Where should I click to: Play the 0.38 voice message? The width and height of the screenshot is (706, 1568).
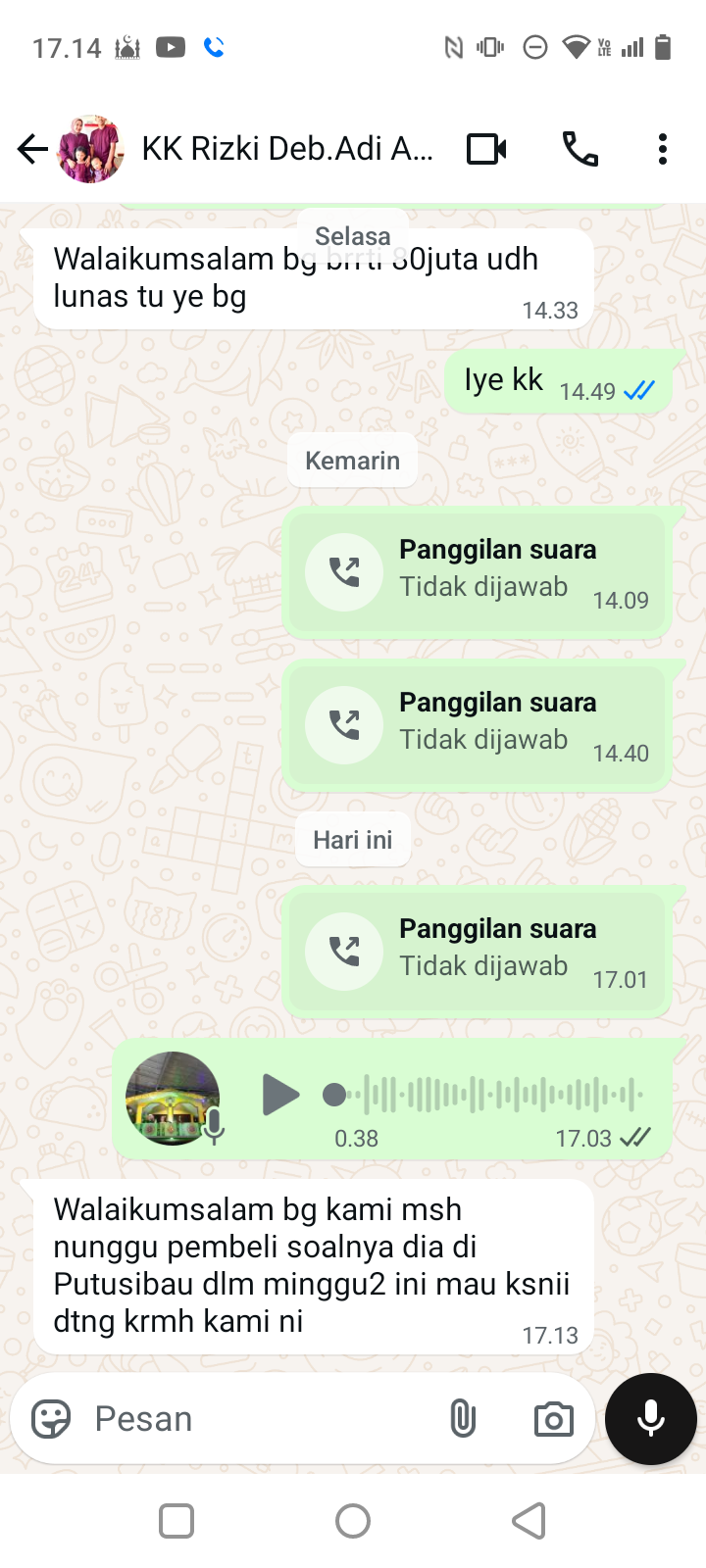(x=280, y=1095)
